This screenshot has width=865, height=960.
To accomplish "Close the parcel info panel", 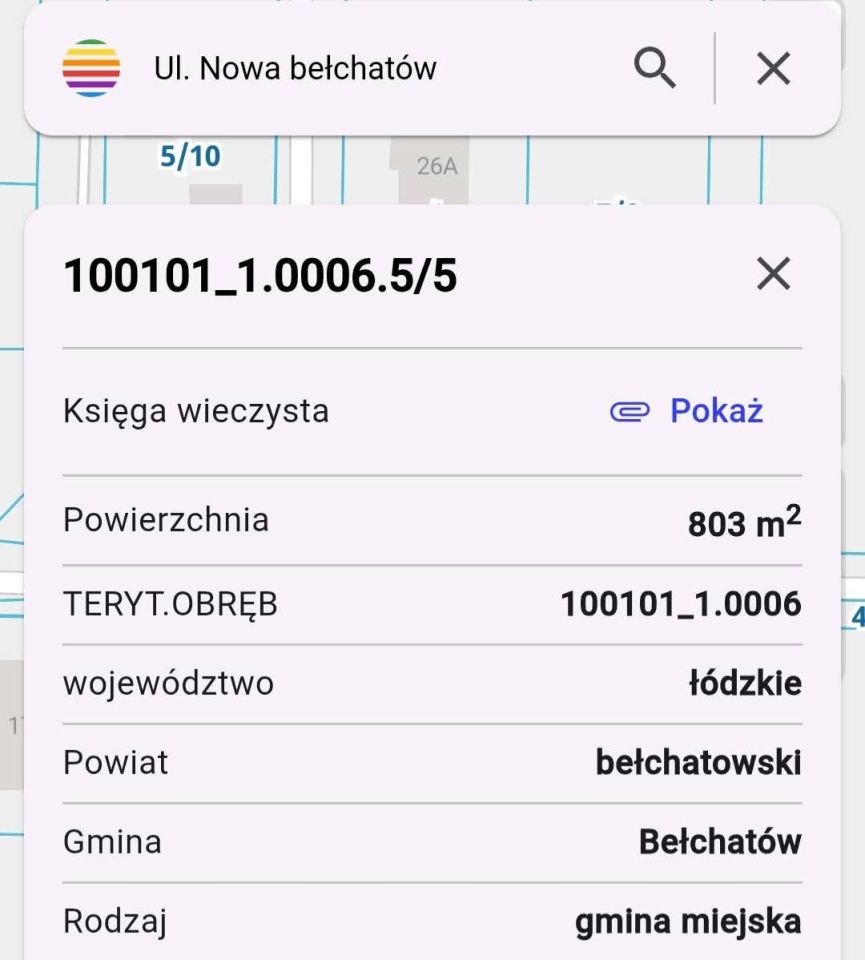I will click(774, 276).
